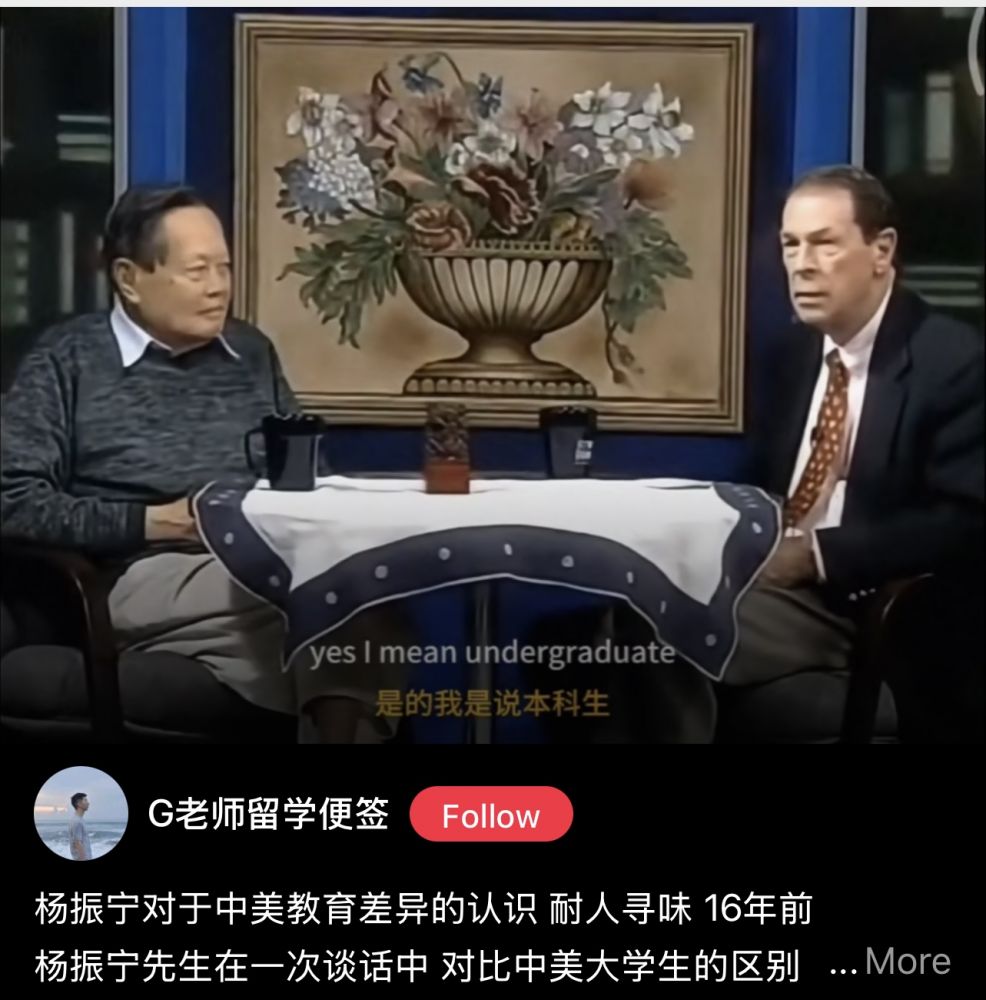
Task: Open the author's profile avatar
Action: click(x=80, y=814)
